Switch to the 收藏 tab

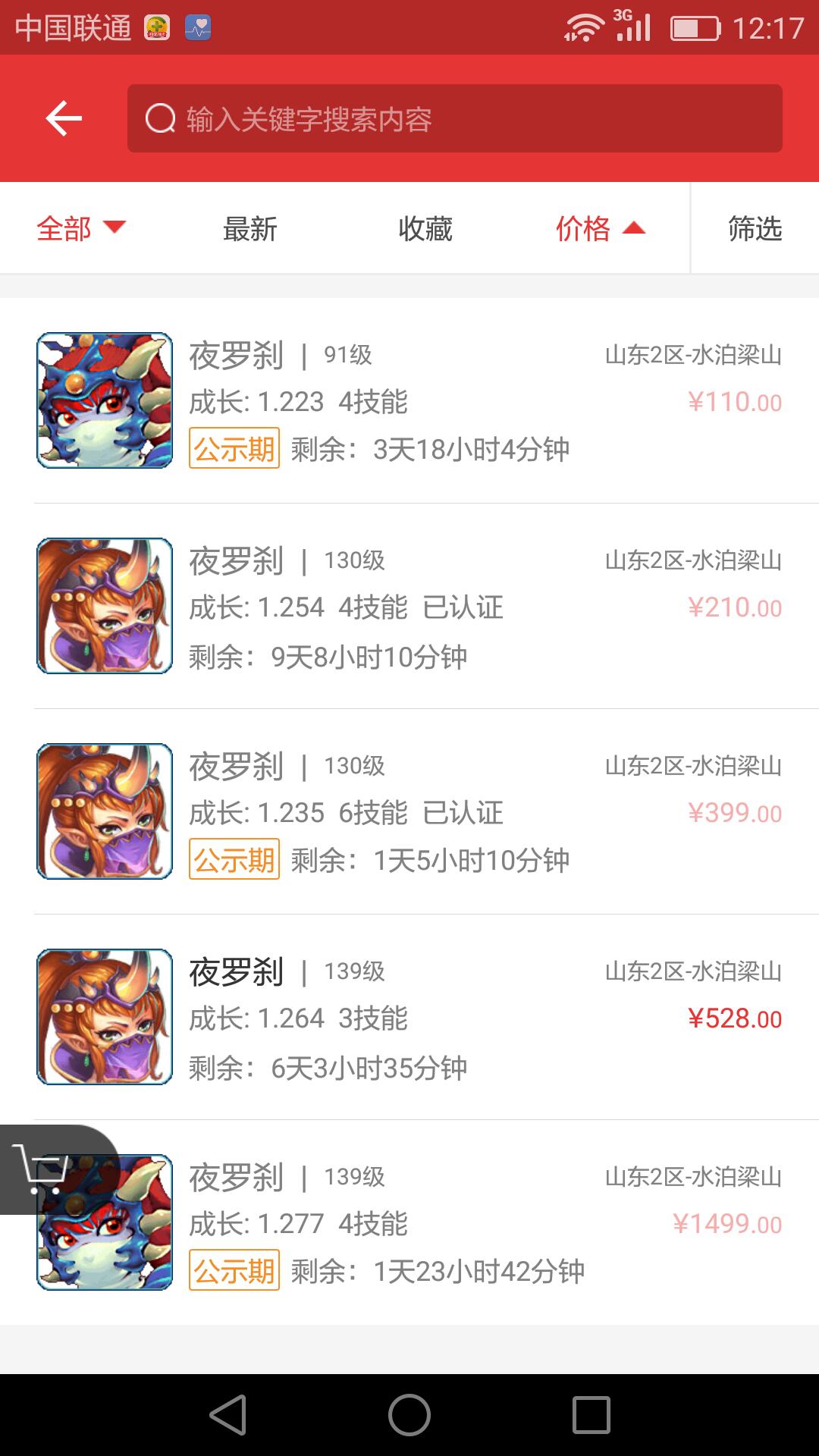pyautogui.click(x=425, y=228)
